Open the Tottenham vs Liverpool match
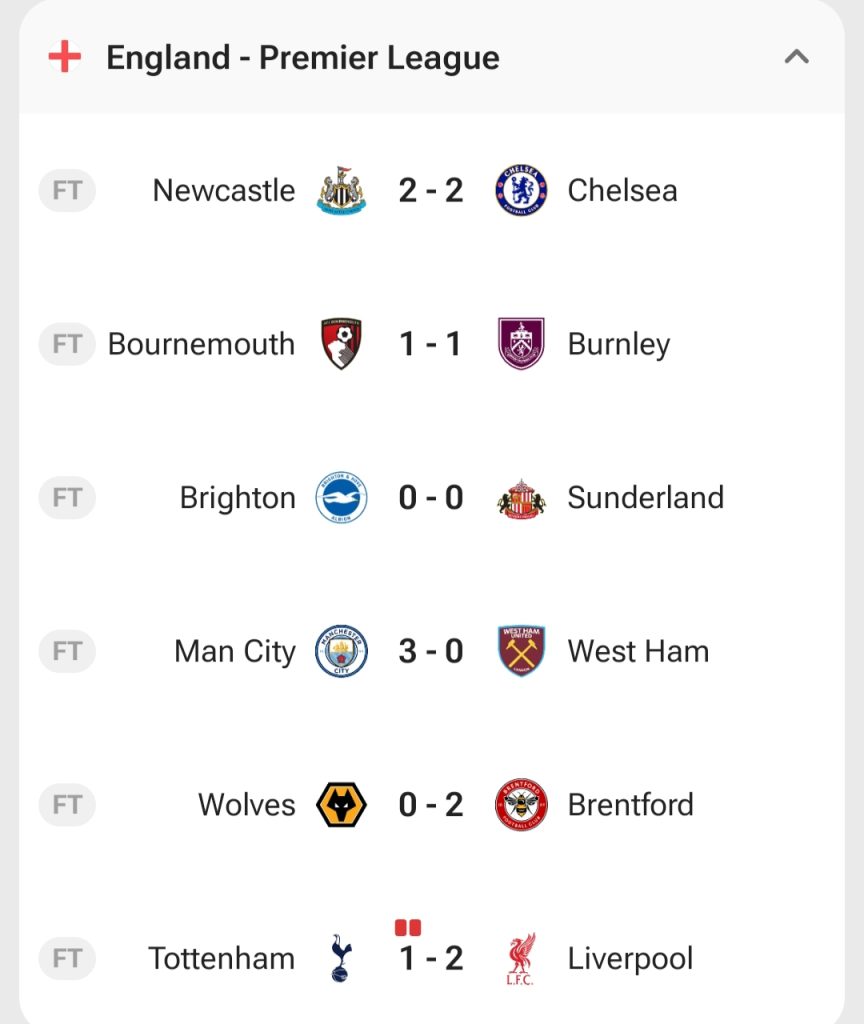Image resolution: width=864 pixels, height=1024 pixels. coord(431,958)
